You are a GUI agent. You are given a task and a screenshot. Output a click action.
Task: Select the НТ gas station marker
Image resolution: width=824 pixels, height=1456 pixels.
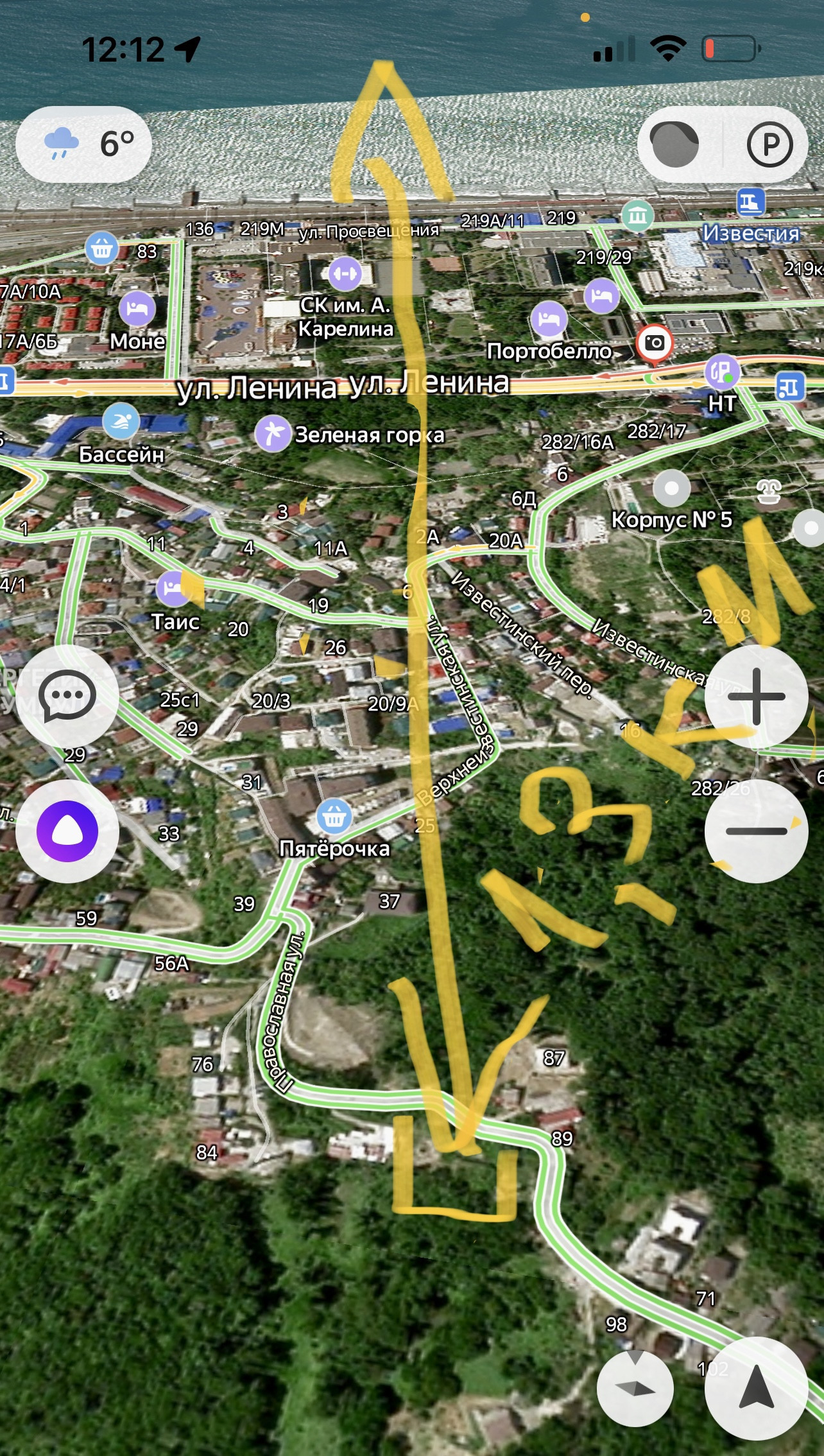722,372
